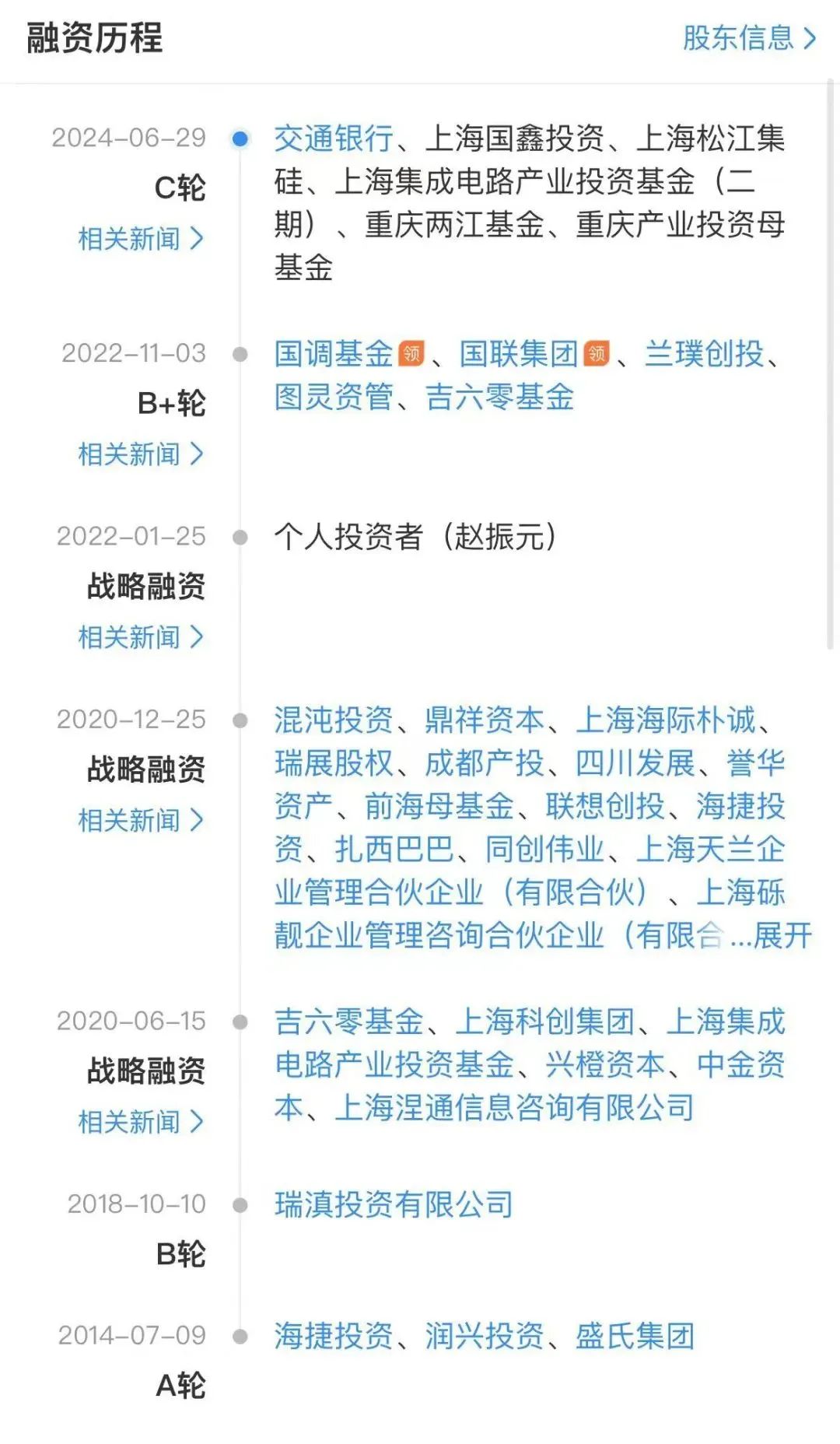Open investor 交通银行
840x1444 pixels.
tap(334, 139)
